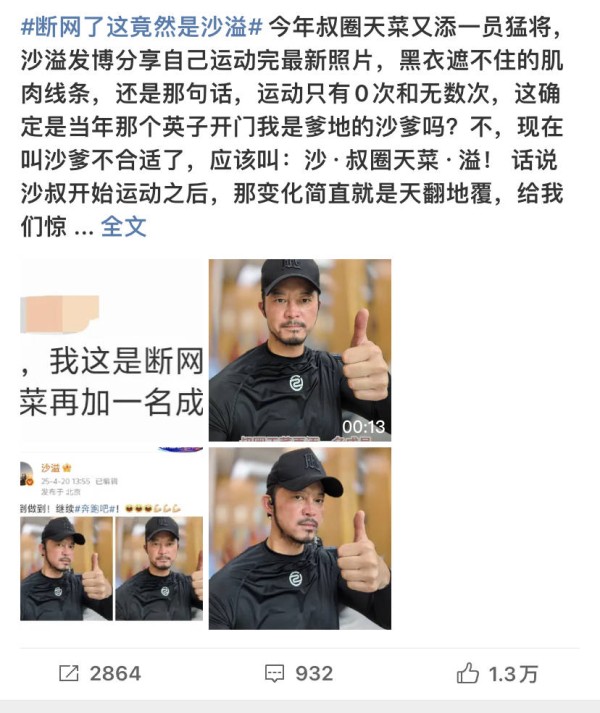The image size is (600, 713).
Task: Open the fourth thumbs-up photo tile
Action: (299, 538)
